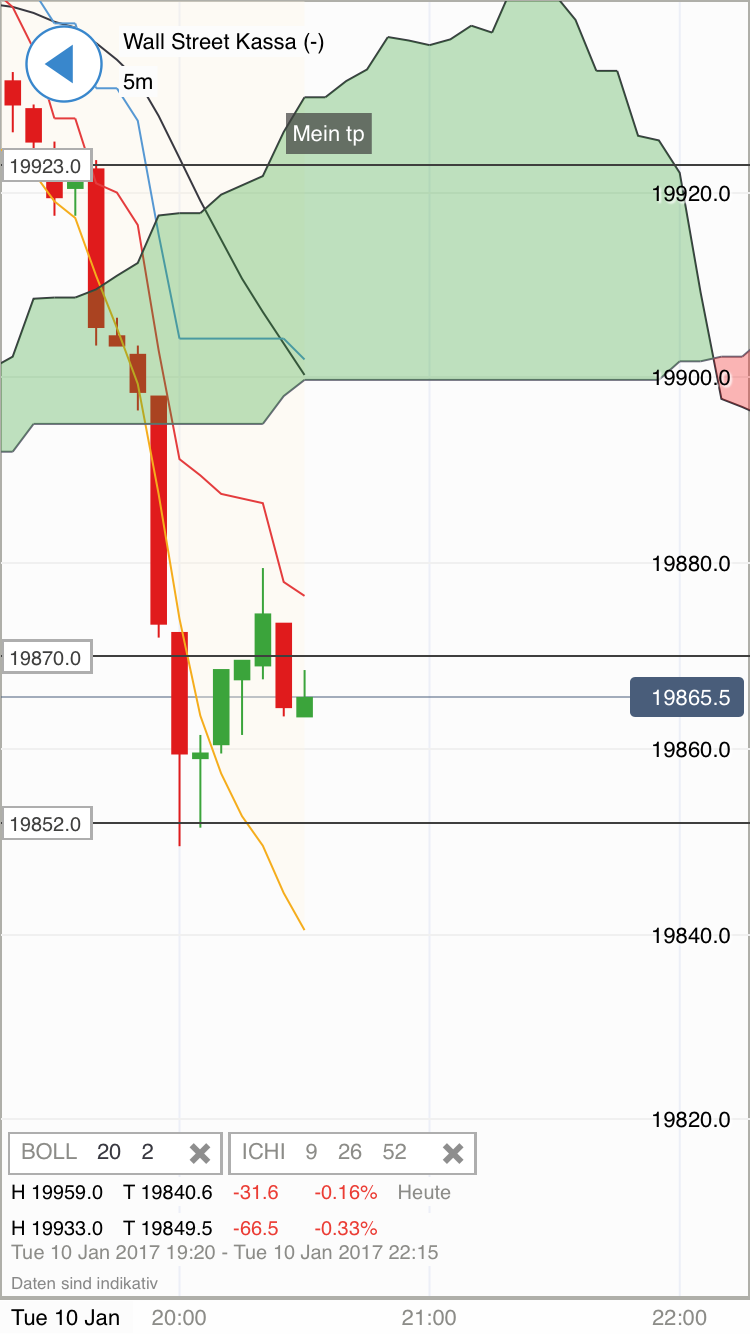Select the 19852.0 price level label
The image size is (750, 1334).
pos(47,824)
